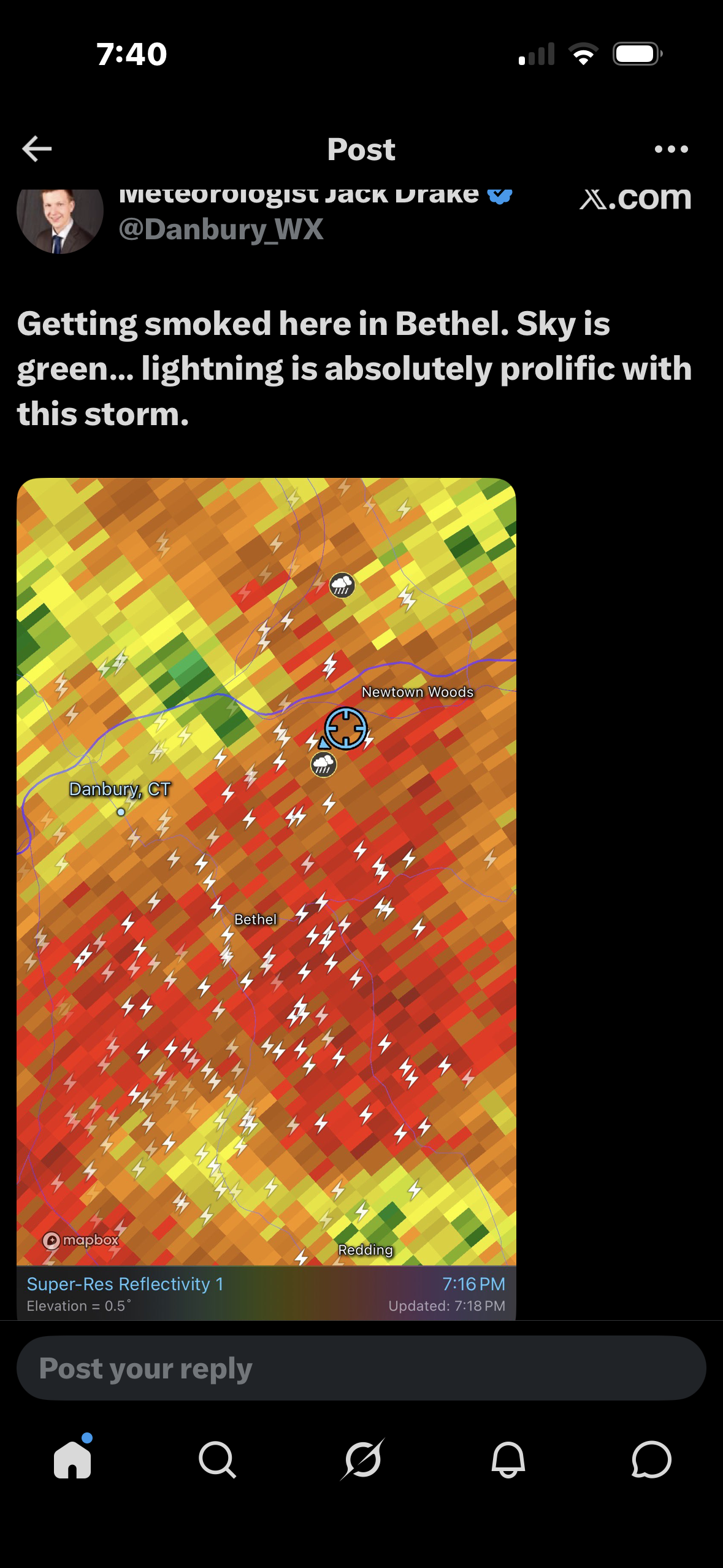Image resolution: width=723 pixels, height=1568 pixels.
Task: Open the three-dot overflow menu
Action: coord(671,149)
